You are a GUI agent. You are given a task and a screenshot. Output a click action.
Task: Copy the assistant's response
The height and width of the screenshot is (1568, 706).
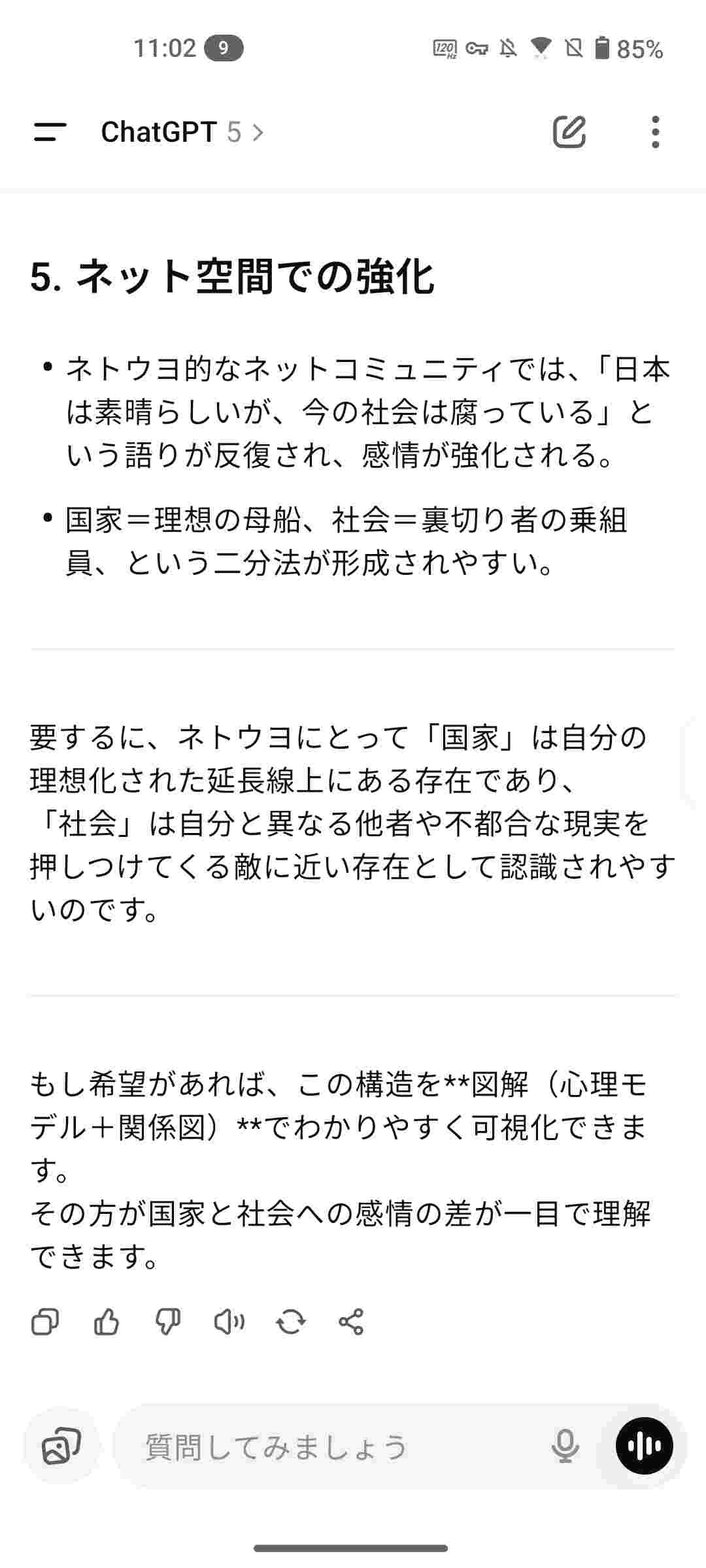[x=45, y=1322]
